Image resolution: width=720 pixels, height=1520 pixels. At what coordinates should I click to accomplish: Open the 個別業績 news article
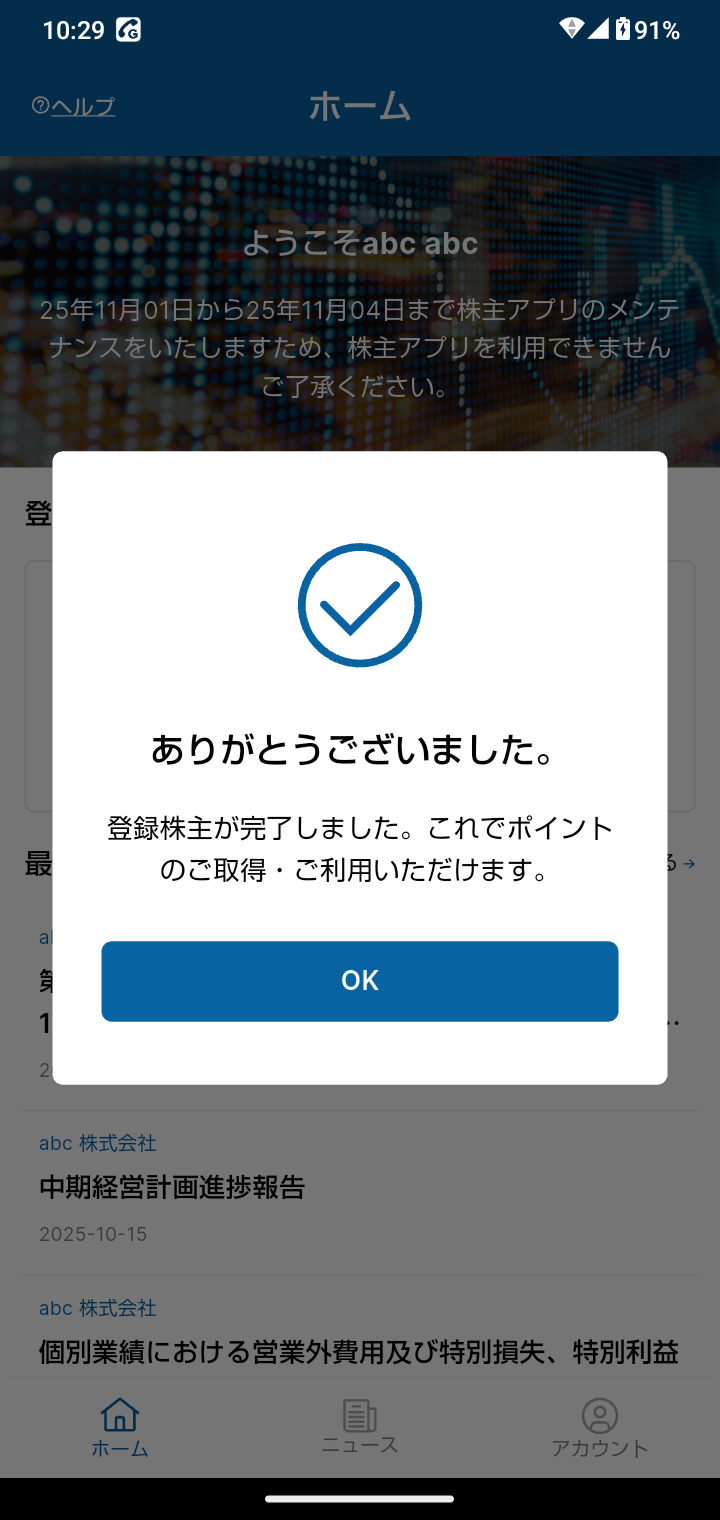pyautogui.click(x=360, y=1353)
